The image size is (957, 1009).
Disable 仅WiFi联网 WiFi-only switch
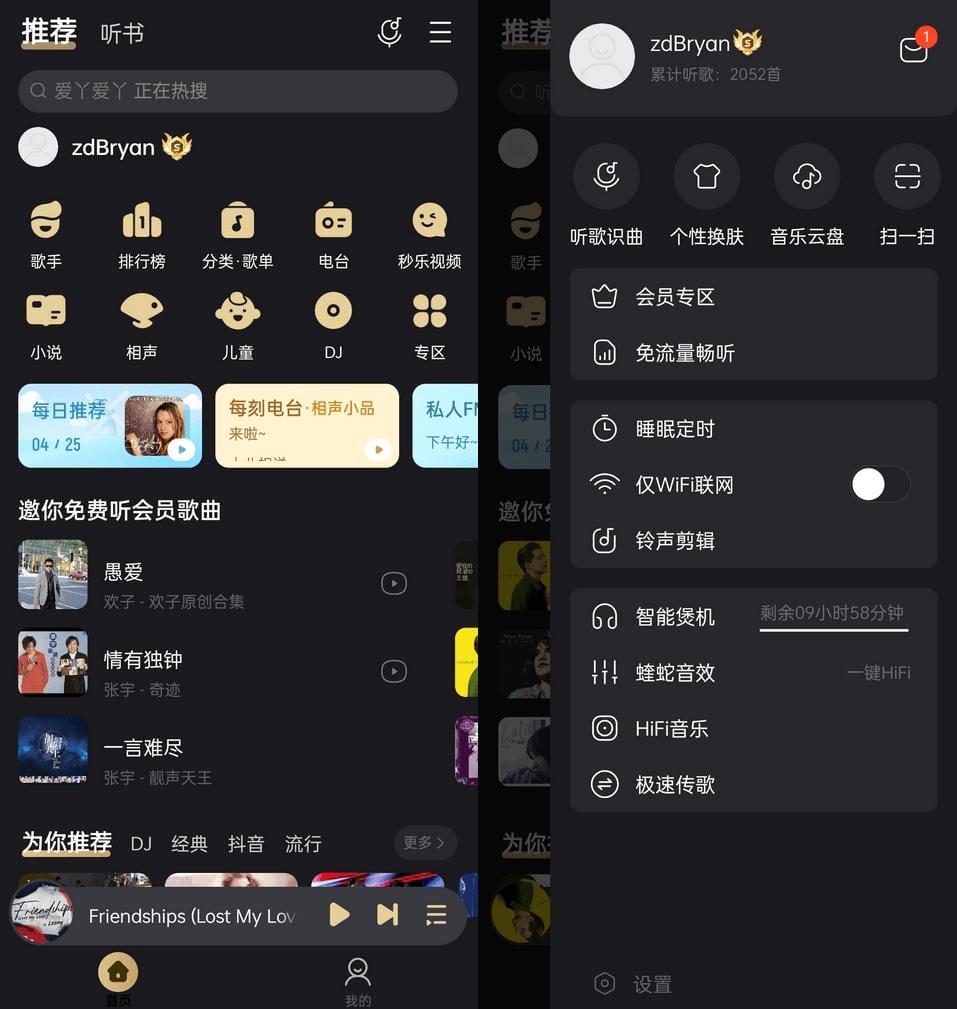[879, 484]
